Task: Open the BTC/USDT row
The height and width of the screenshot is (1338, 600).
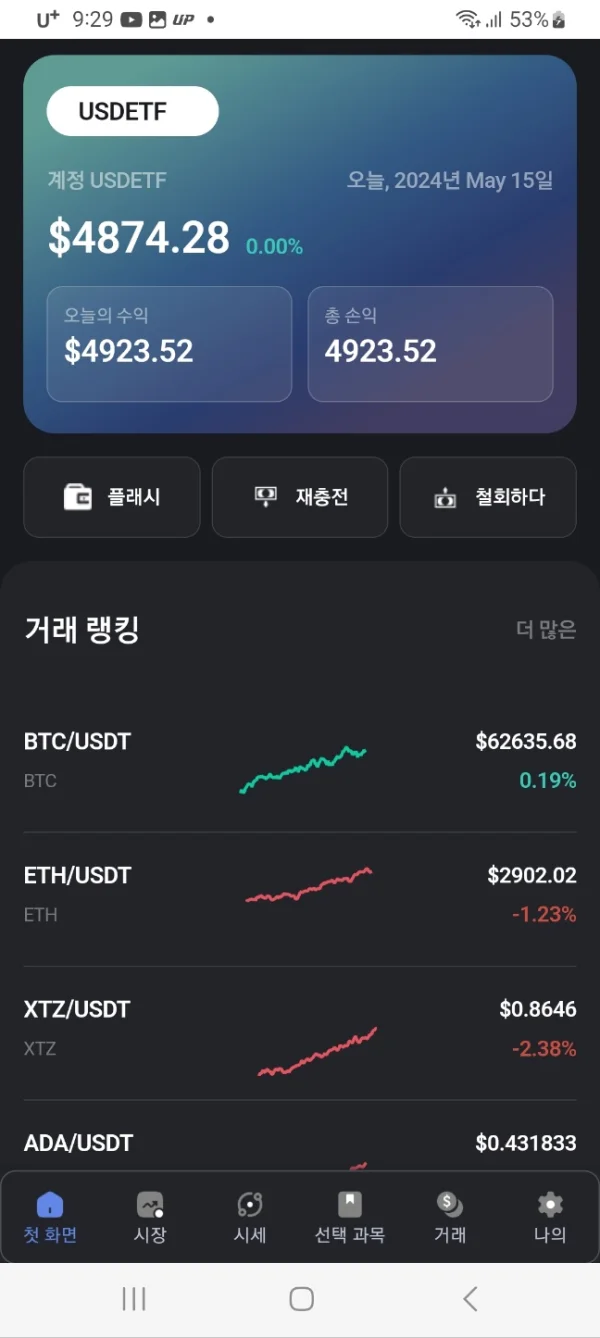Action: point(300,765)
